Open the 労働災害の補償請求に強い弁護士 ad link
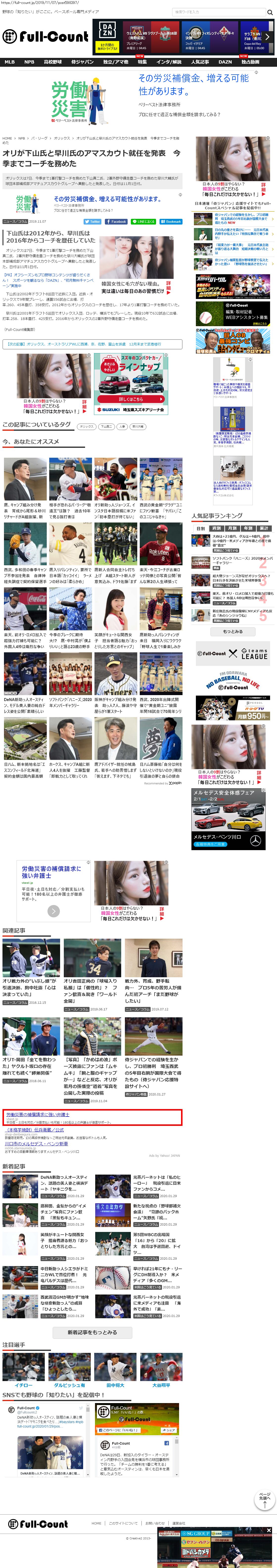 click(38, 1114)
